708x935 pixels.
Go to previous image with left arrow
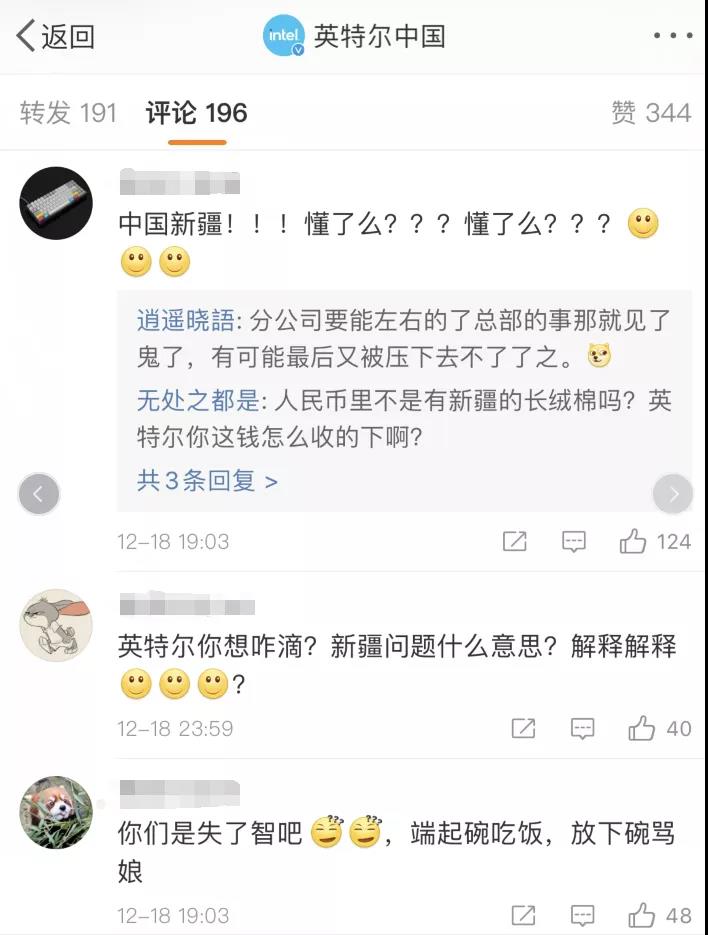39,493
